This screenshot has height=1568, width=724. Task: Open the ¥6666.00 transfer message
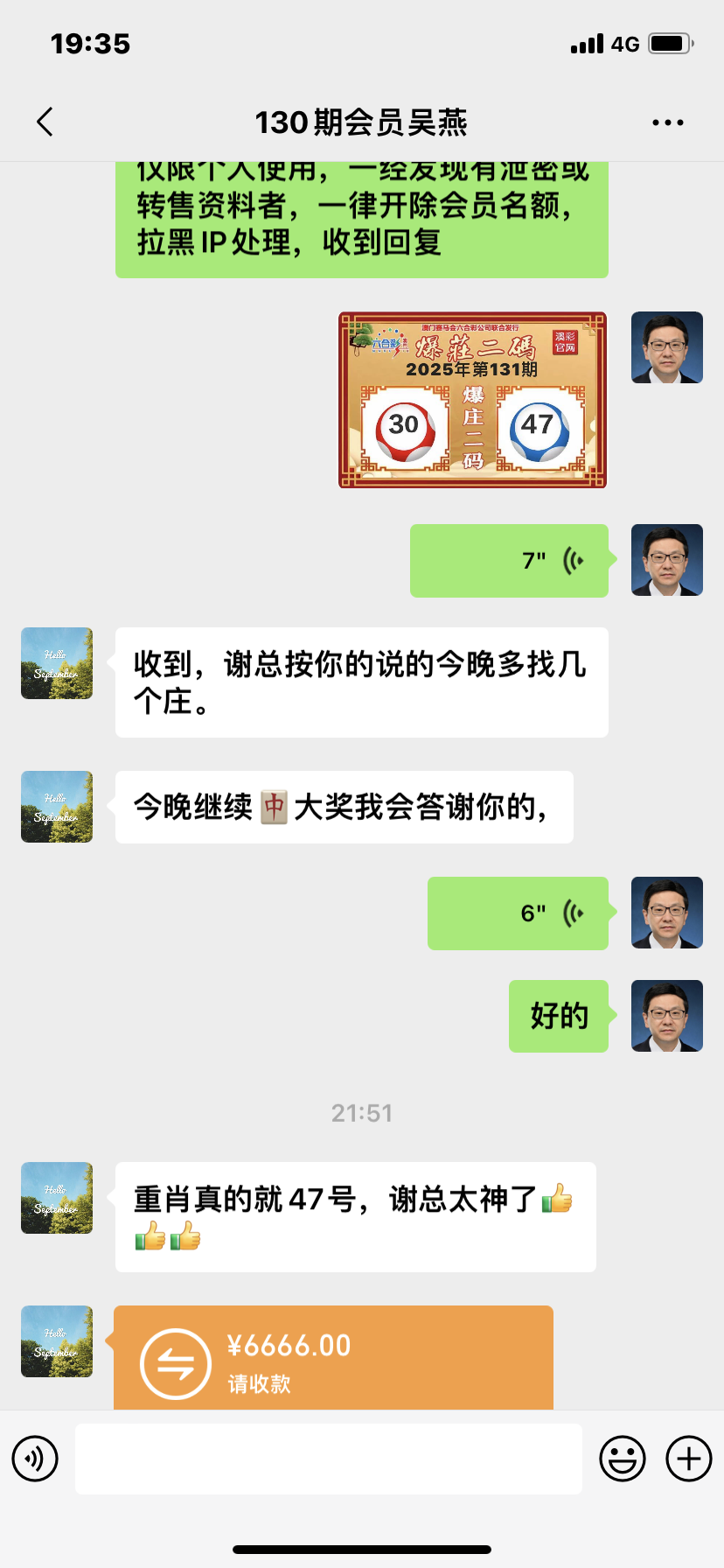pos(333,1358)
